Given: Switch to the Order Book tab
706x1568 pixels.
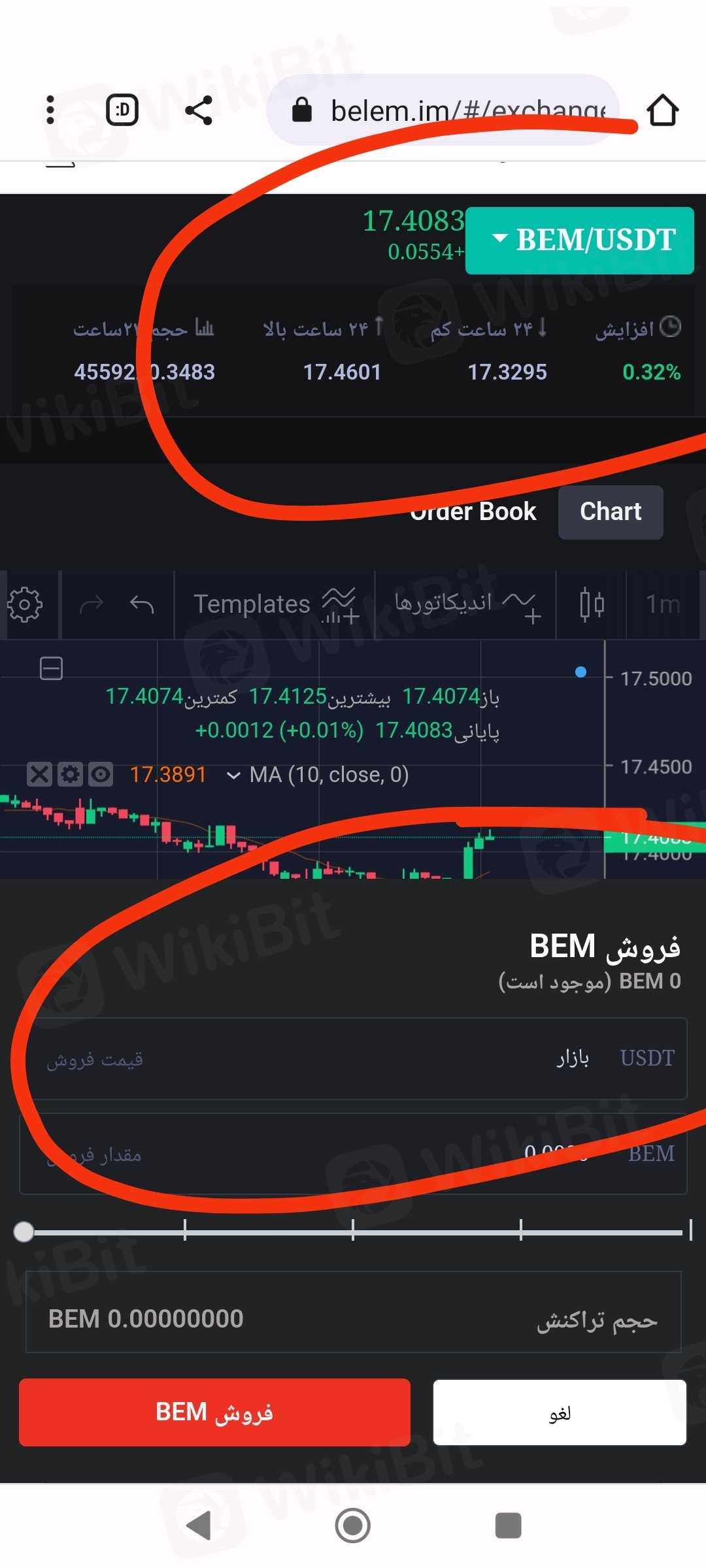Looking at the screenshot, I should coord(473,512).
